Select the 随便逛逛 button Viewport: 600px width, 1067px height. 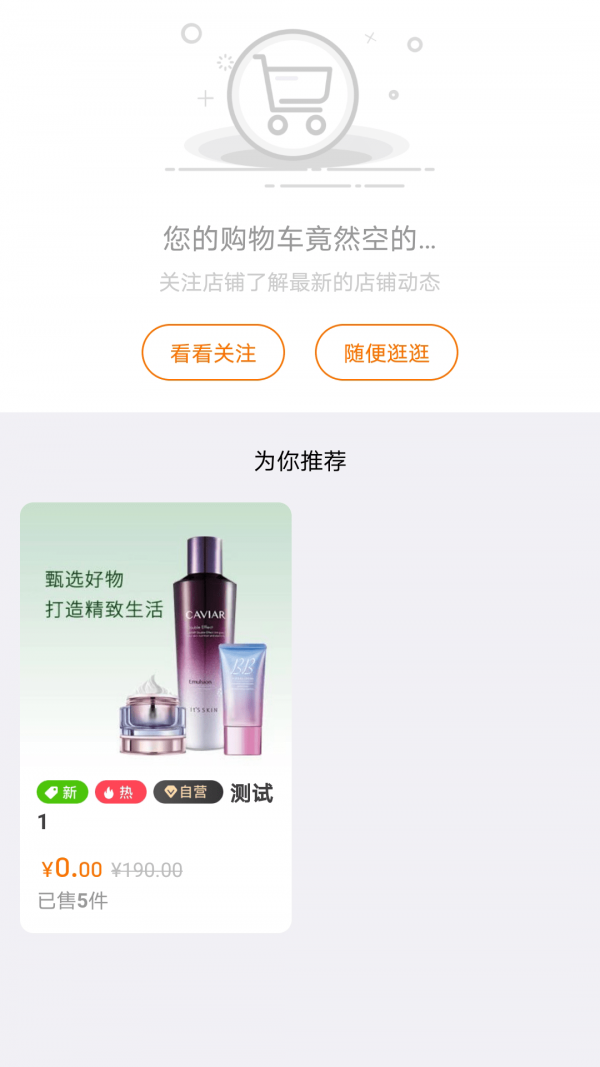[x=386, y=353]
